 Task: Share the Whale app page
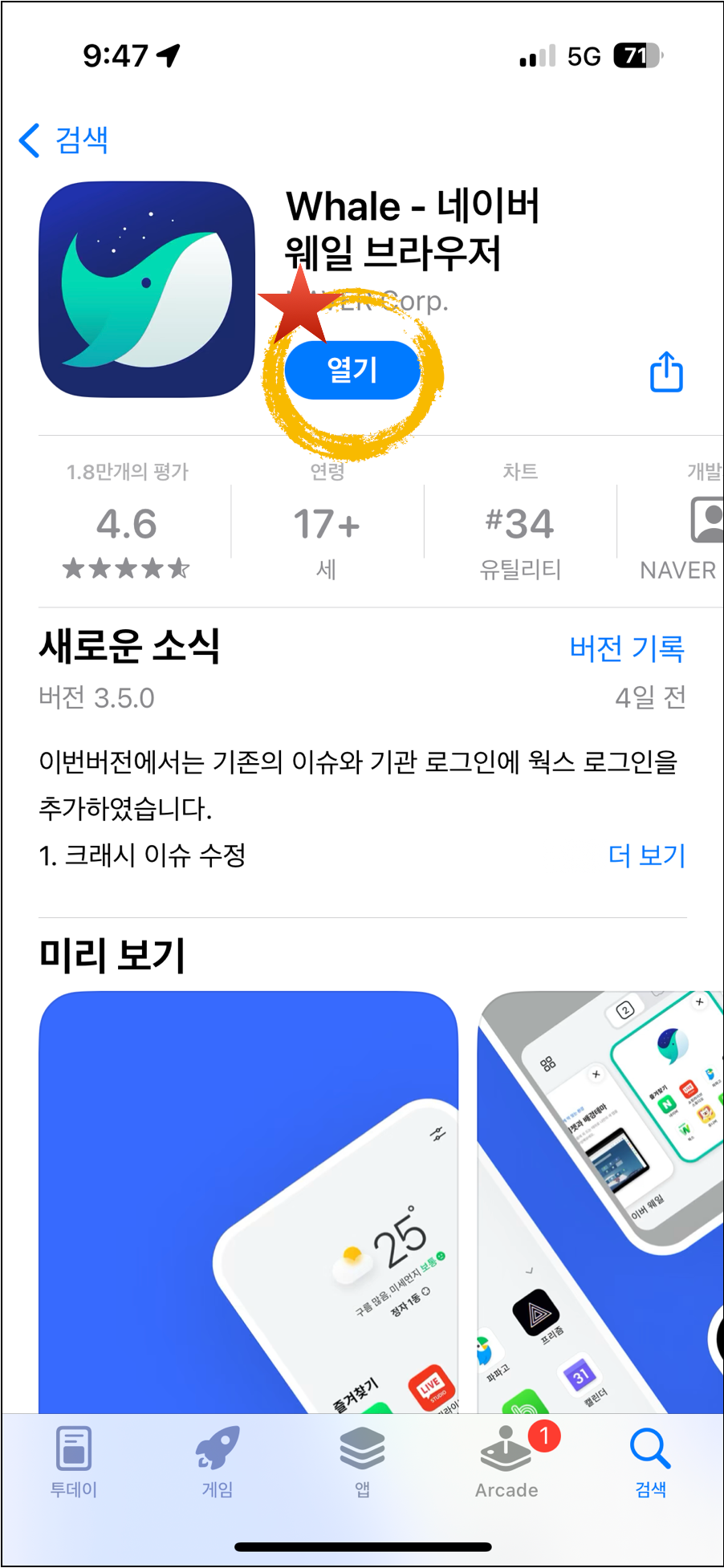click(666, 372)
